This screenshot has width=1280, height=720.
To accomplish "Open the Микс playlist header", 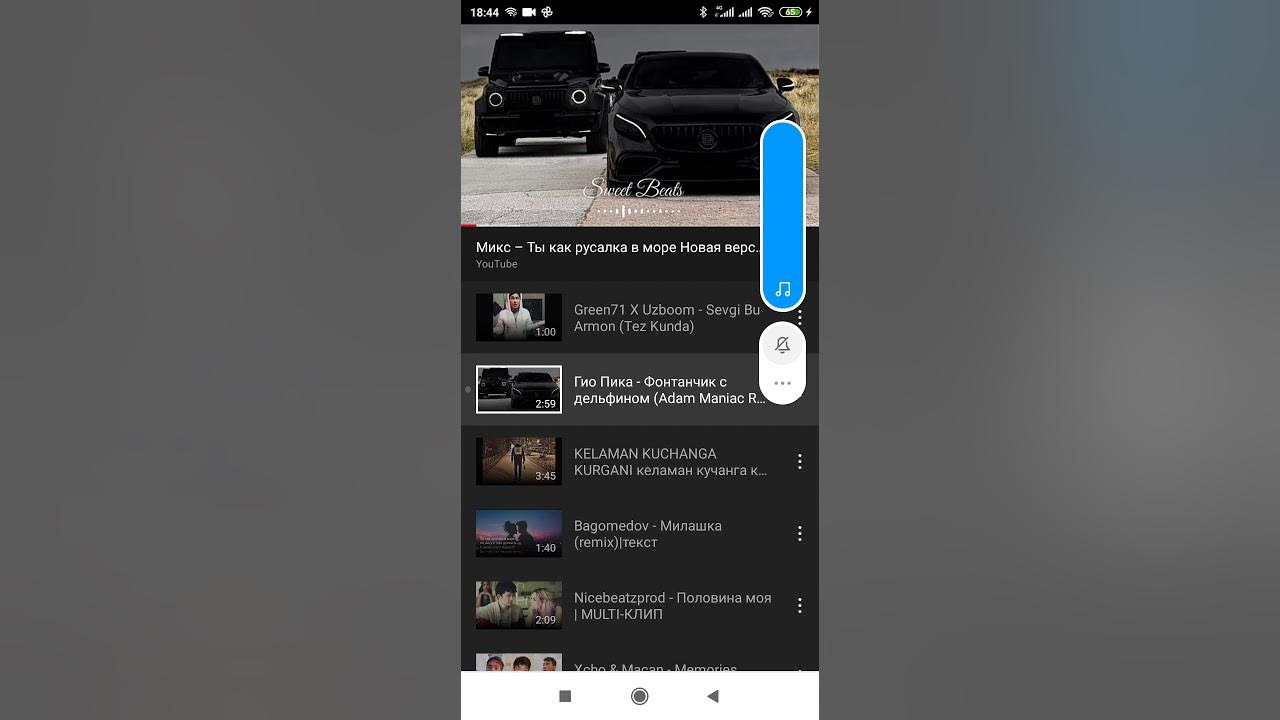I will pyautogui.click(x=610, y=254).
